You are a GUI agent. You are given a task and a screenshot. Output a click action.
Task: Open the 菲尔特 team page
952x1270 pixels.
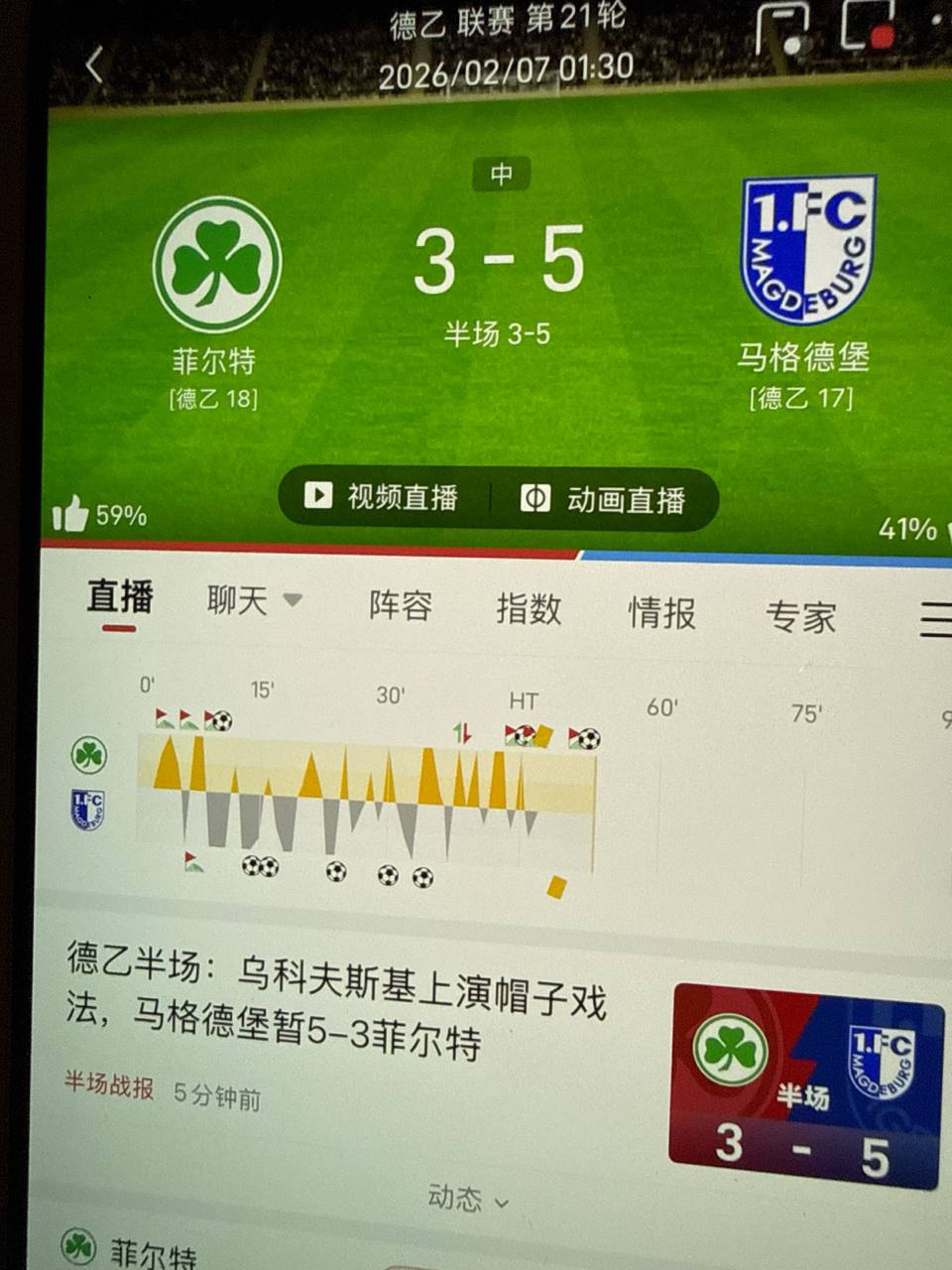pyautogui.click(x=217, y=264)
